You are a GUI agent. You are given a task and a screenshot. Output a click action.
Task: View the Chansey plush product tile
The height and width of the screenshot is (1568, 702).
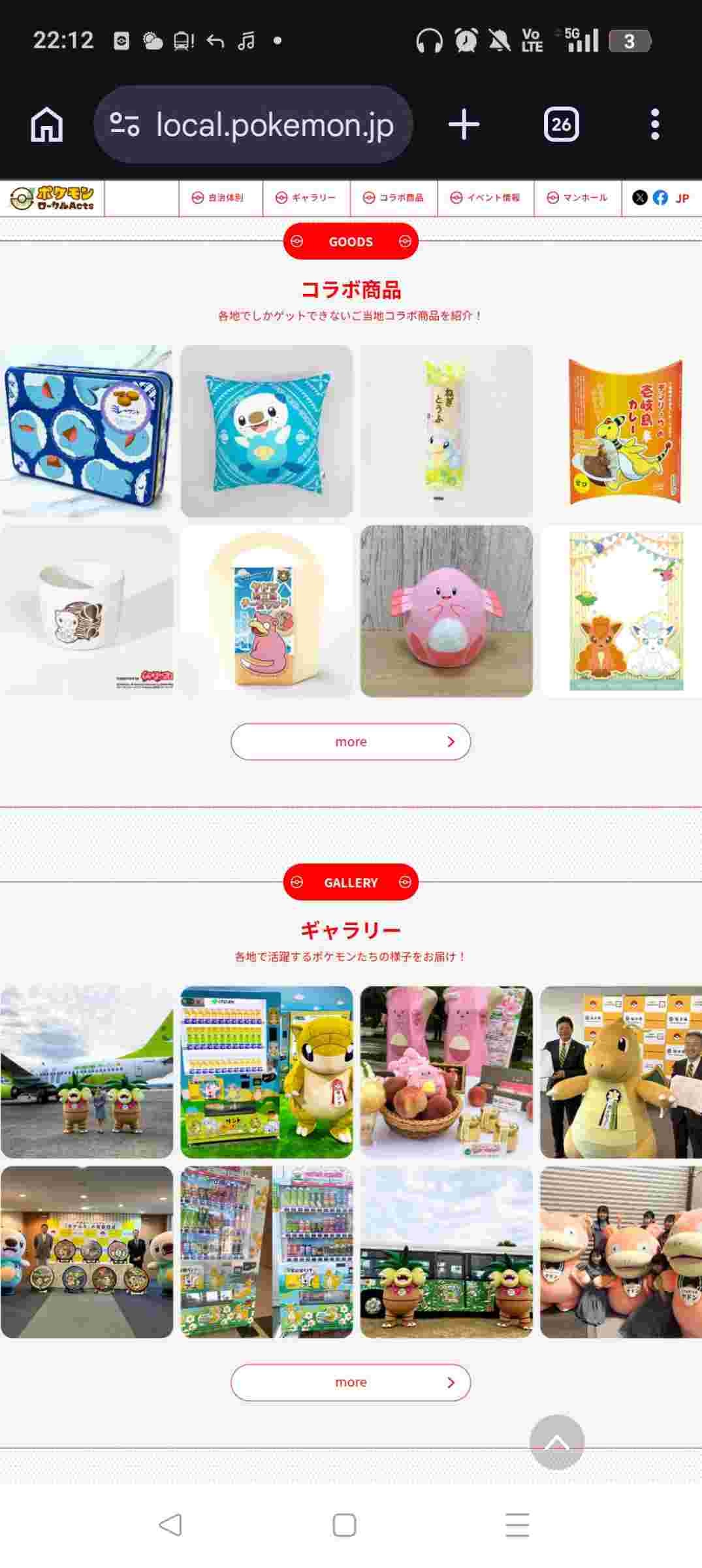pyautogui.click(x=447, y=611)
